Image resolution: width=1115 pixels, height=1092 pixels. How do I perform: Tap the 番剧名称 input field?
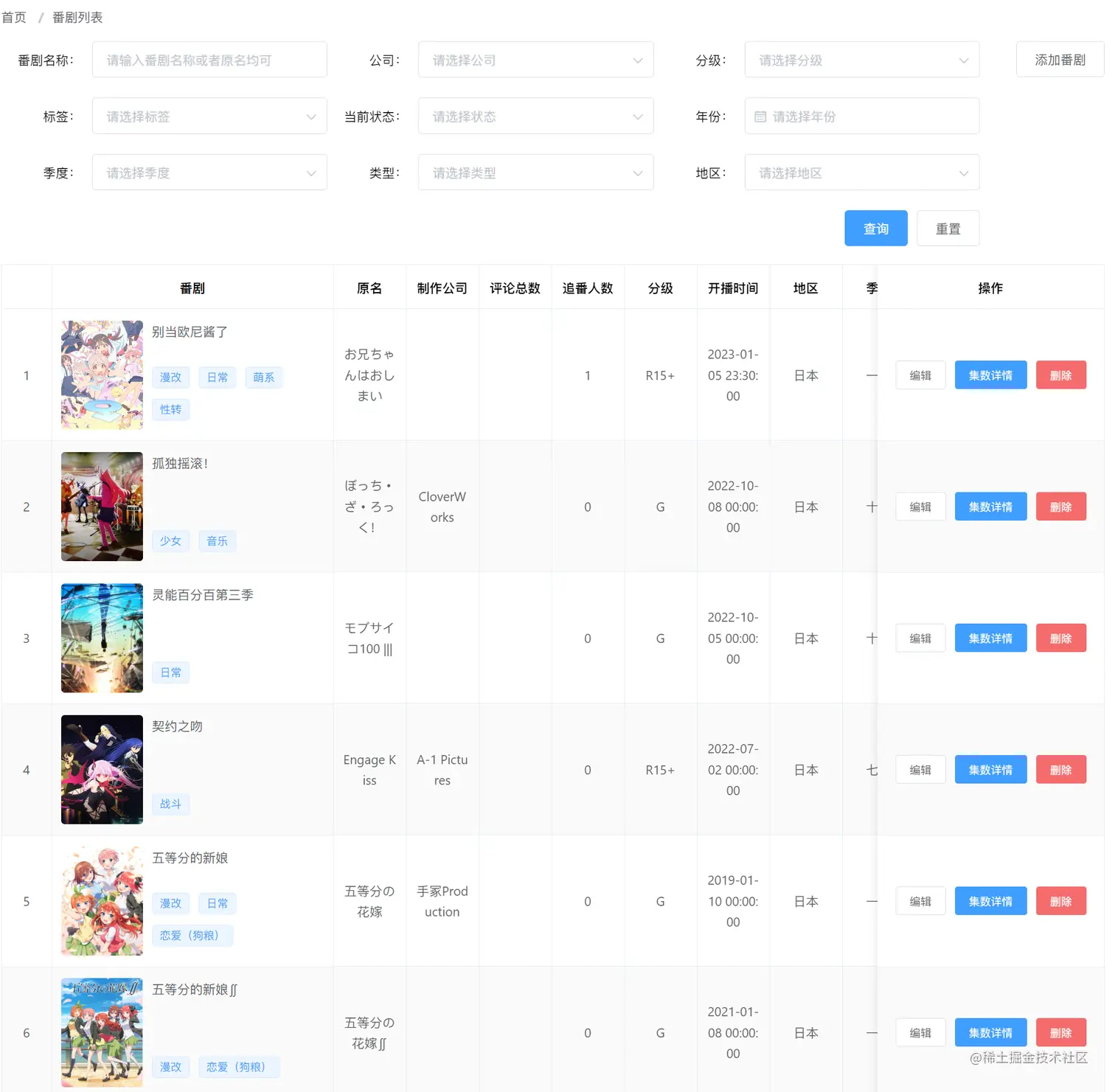(x=209, y=60)
